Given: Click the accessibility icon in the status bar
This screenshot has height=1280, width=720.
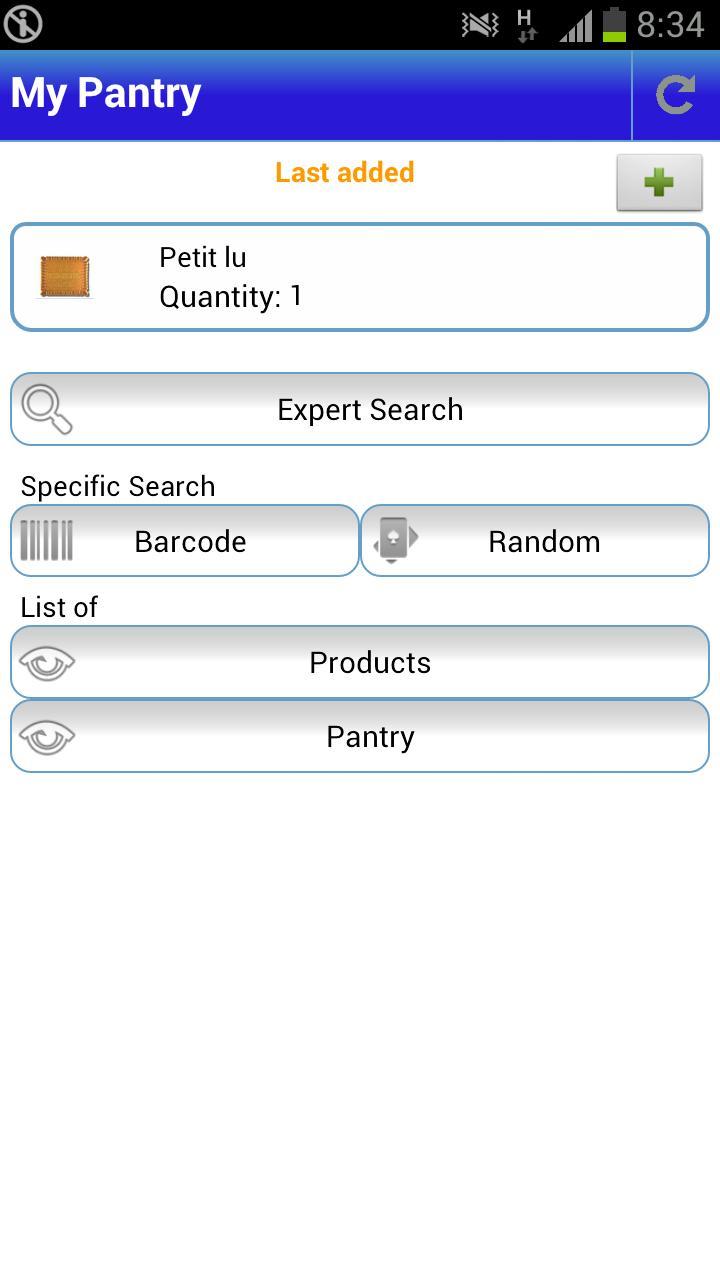Looking at the screenshot, I should pyautogui.click(x=24, y=24).
